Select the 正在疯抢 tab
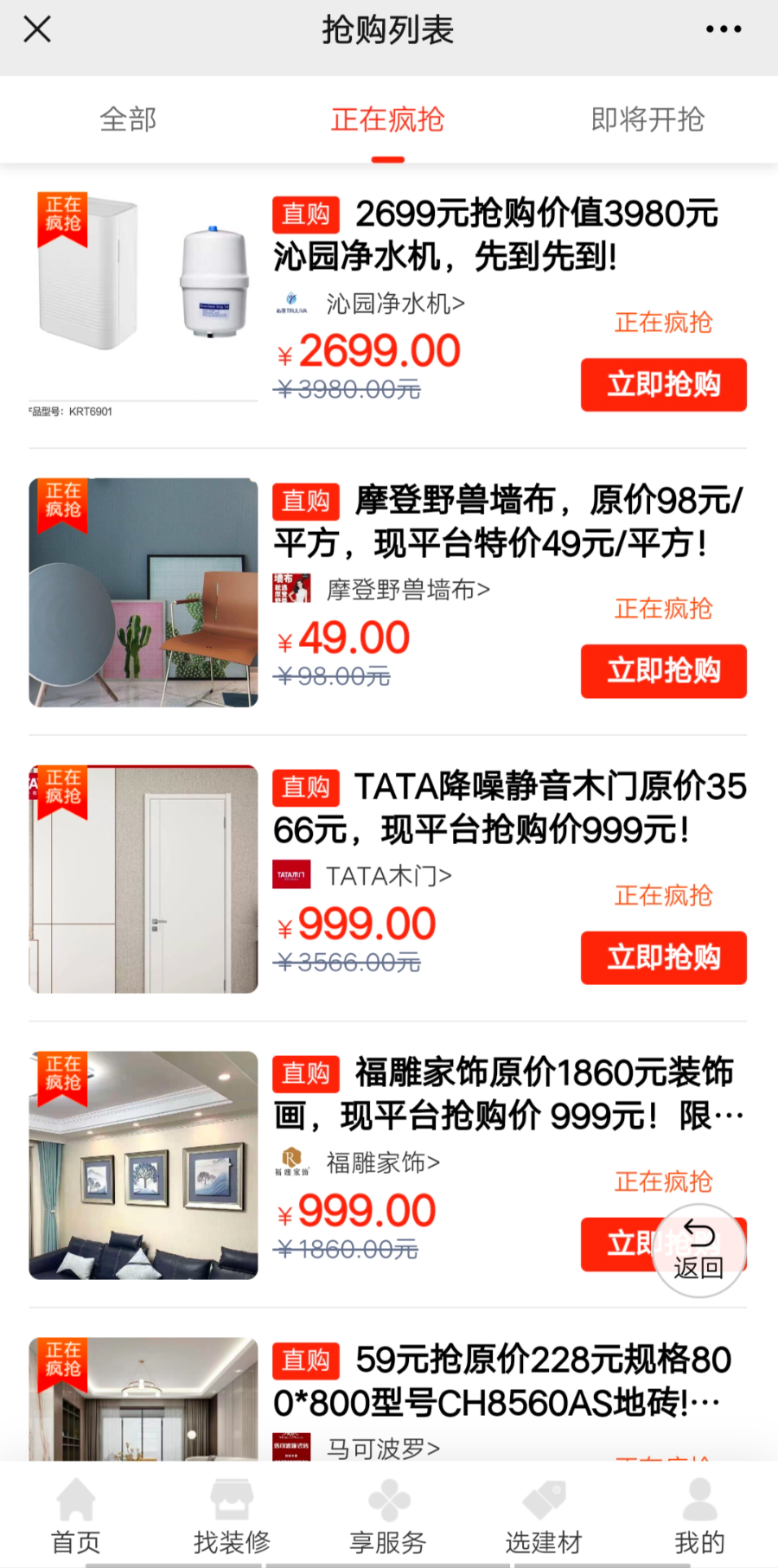This screenshot has height=1568, width=778. click(387, 119)
